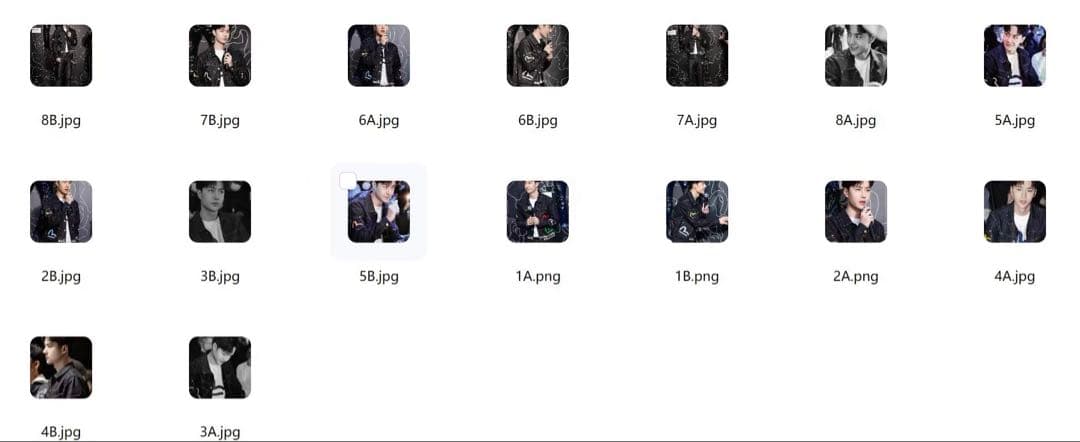The width and height of the screenshot is (1080, 442).
Task: Open the file 3B.jpg
Action: [x=220, y=212]
